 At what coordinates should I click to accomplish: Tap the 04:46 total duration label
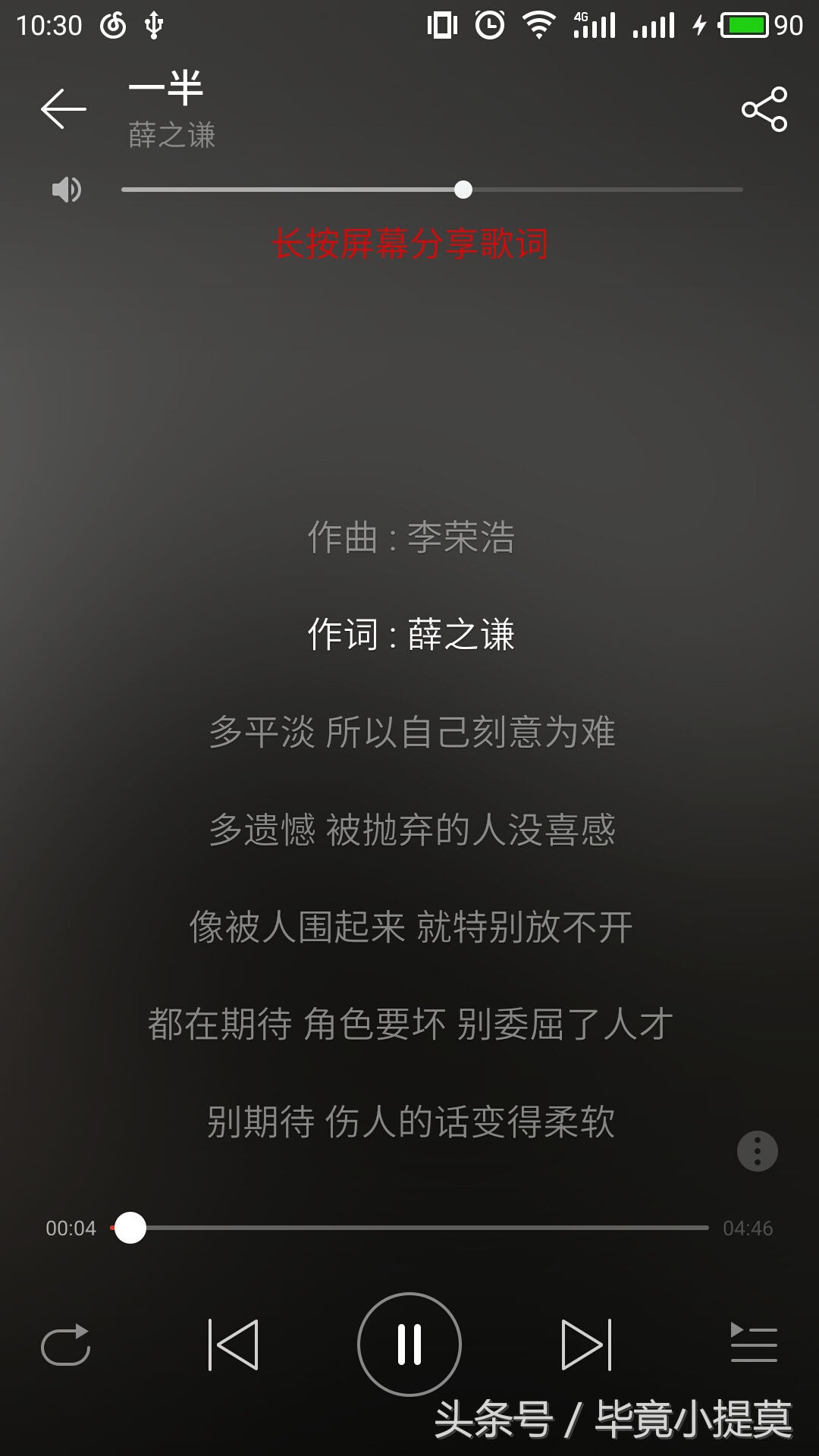tap(747, 1228)
